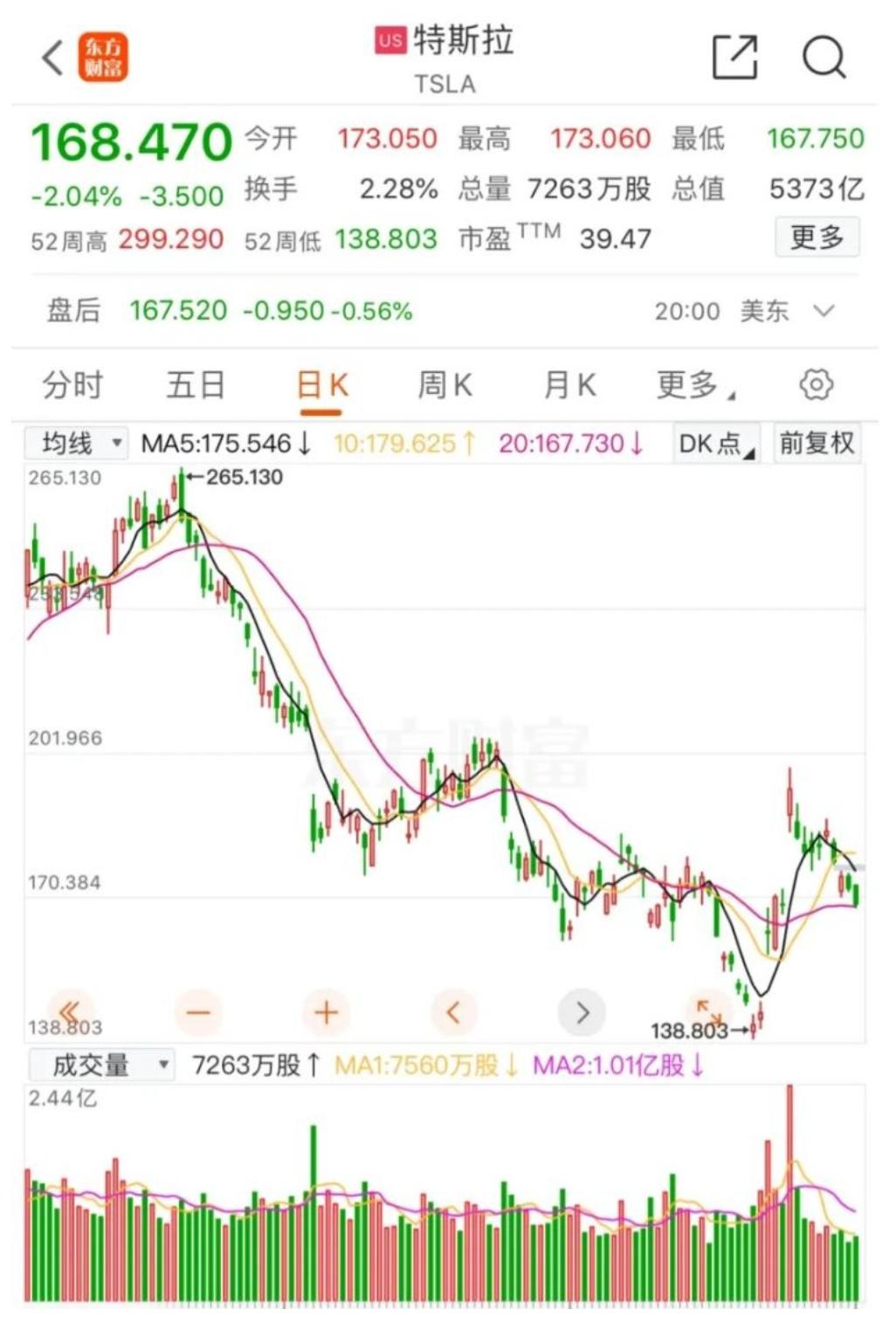This screenshot has width=896, height=1330.
Task: Zoom in the K-line chart with plus
Action: pyautogui.click(x=326, y=1013)
